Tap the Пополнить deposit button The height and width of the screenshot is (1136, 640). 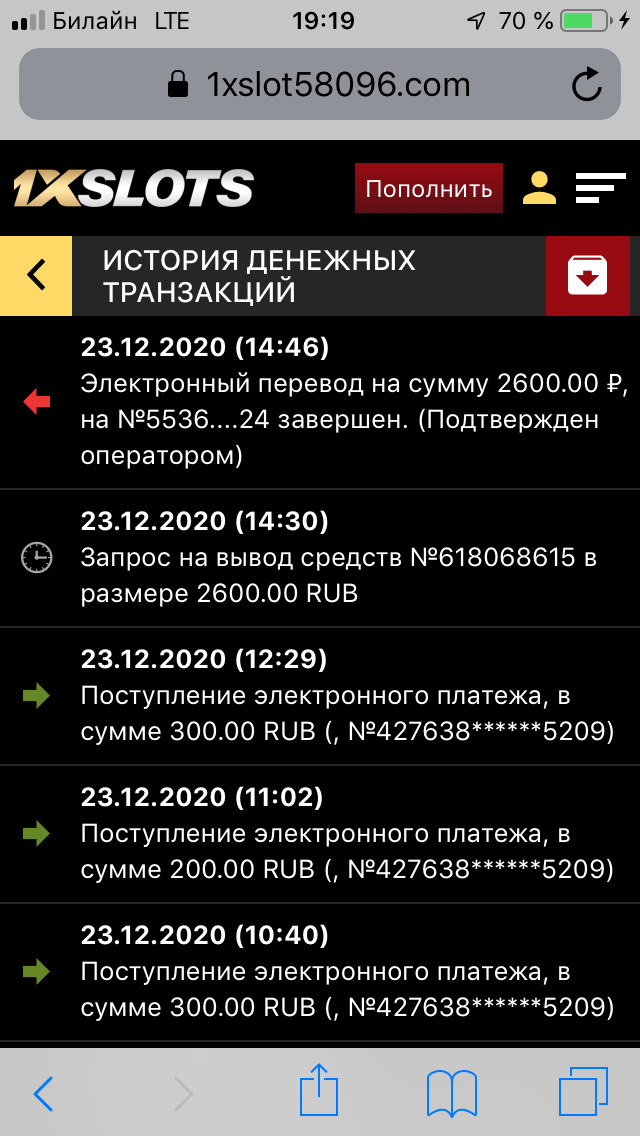(x=428, y=188)
